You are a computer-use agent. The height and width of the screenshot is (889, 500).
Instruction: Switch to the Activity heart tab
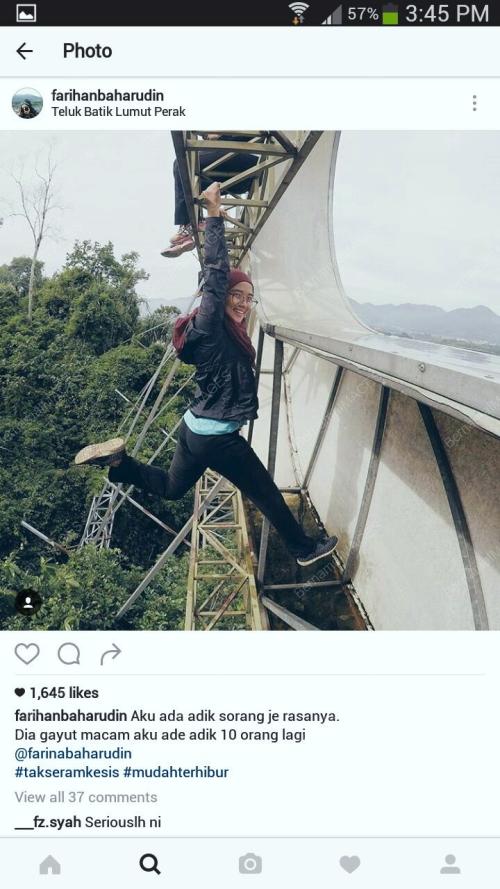350,865
